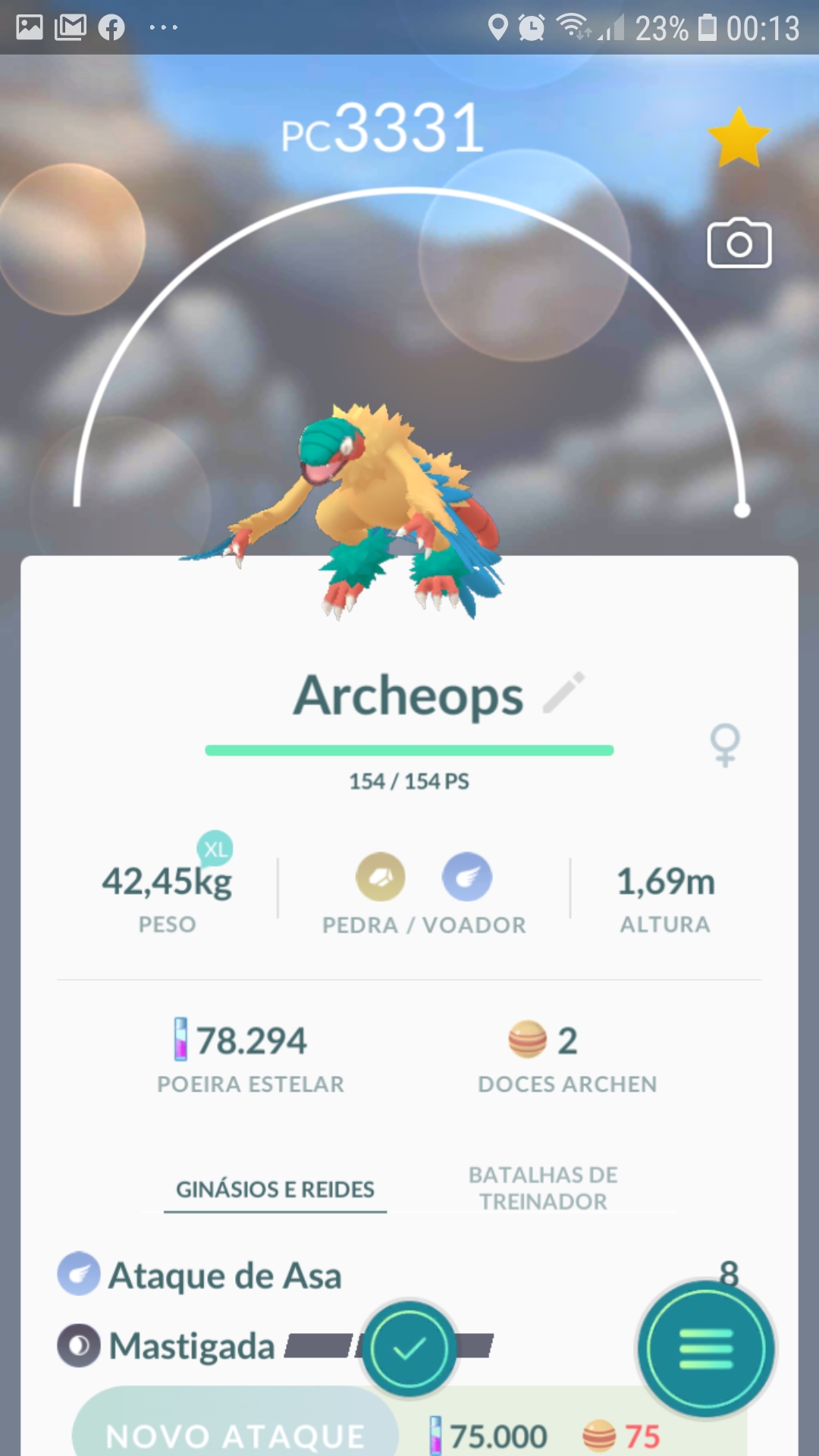Image resolution: width=819 pixels, height=1456 pixels.
Task: Toggle the favorite star for Archeops
Action: 738,139
